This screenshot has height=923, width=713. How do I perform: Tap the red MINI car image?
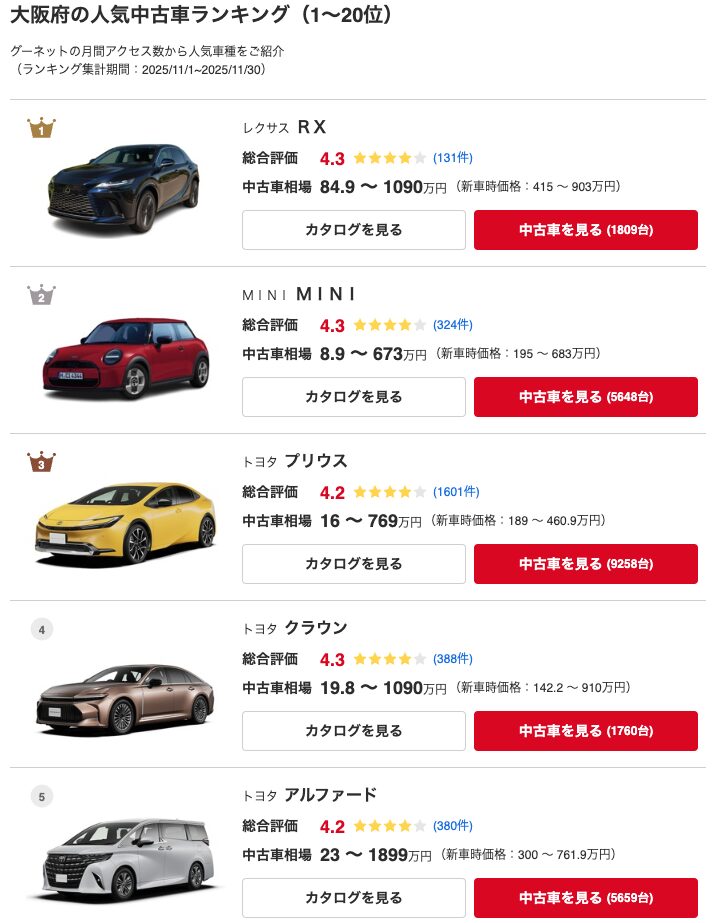coord(125,357)
